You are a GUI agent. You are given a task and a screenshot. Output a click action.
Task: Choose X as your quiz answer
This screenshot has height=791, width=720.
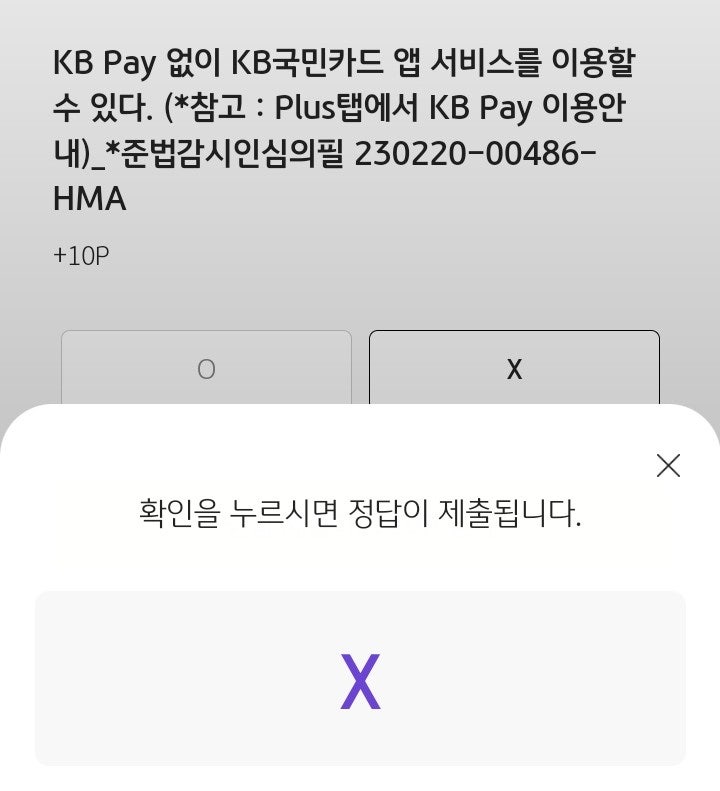[x=513, y=369]
